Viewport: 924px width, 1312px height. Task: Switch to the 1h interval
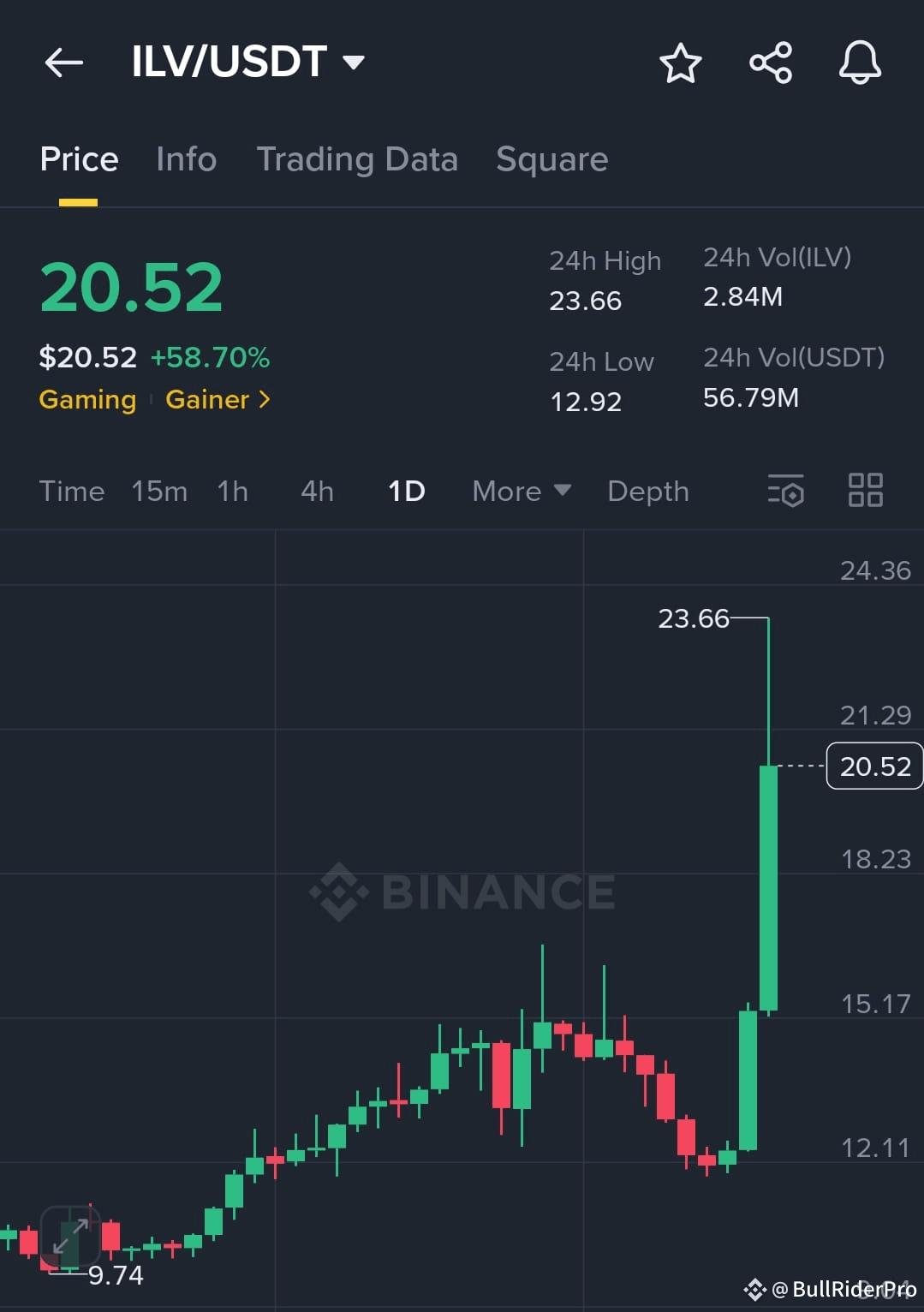[x=231, y=491]
